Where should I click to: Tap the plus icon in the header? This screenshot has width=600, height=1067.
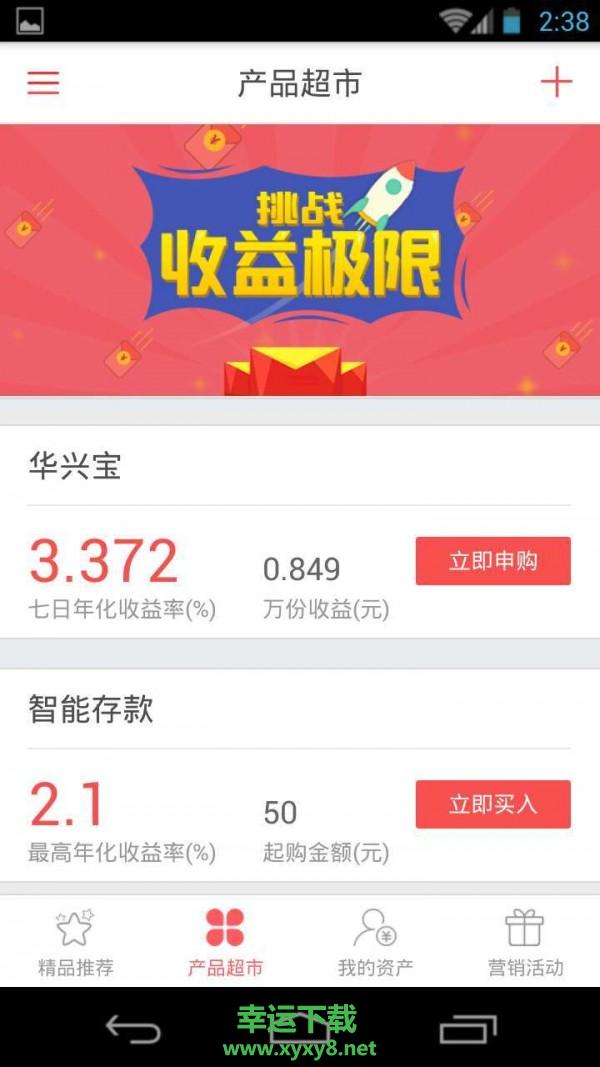556,82
